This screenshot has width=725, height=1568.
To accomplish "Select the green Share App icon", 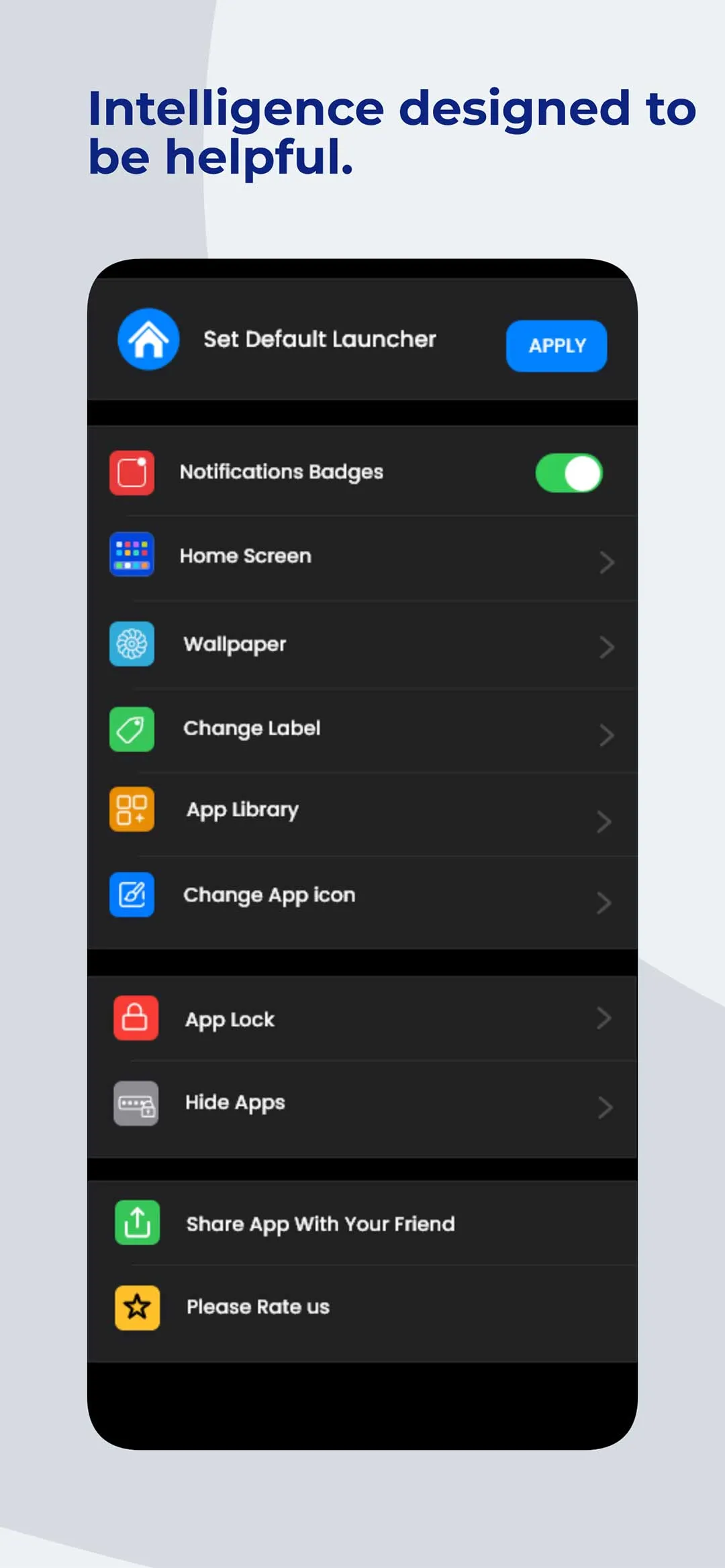I will click(x=137, y=1222).
